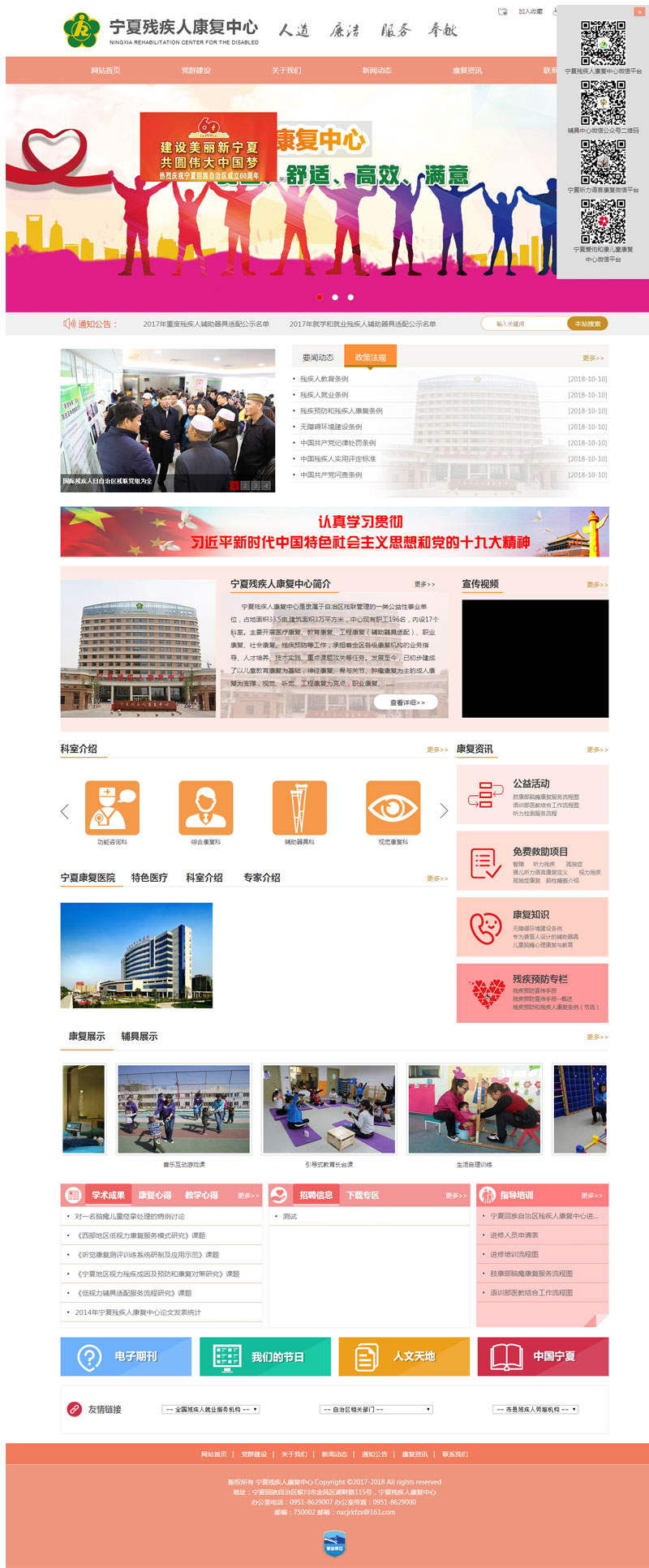The height and width of the screenshot is (1568, 649).
Task: Open 2017年重度残疾人辅助器具适配公示名单 announcement
Action: (x=206, y=324)
